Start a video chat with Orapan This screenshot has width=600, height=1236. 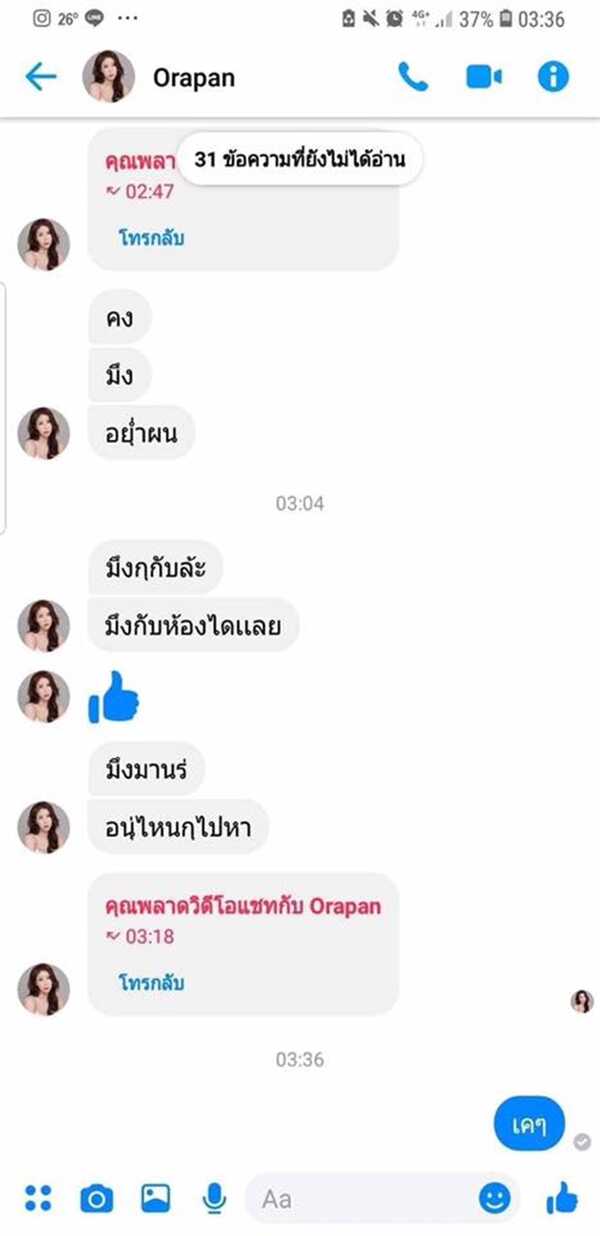(x=483, y=77)
